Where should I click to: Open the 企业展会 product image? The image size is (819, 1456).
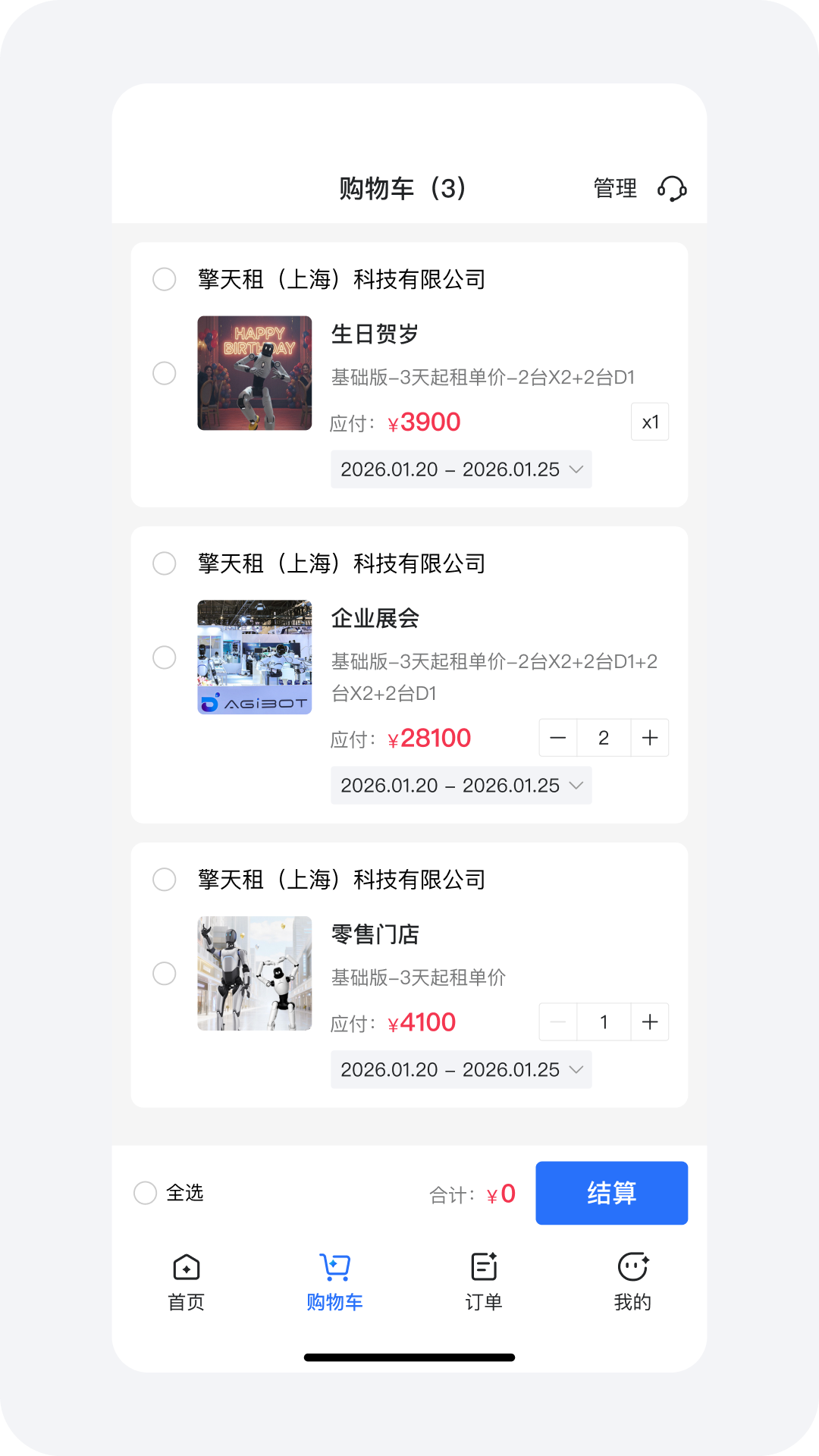click(x=255, y=657)
